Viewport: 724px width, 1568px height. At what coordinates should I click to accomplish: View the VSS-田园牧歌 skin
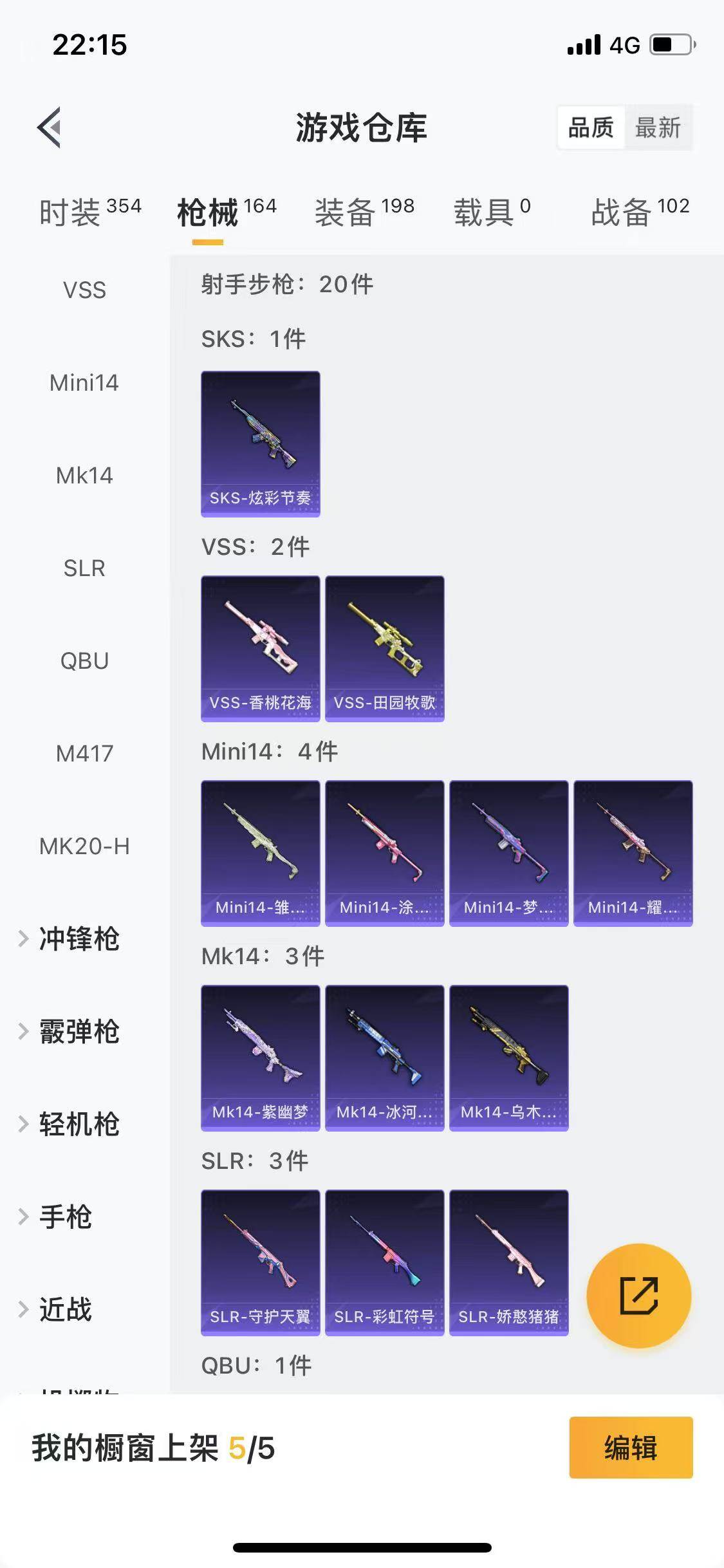(x=385, y=648)
